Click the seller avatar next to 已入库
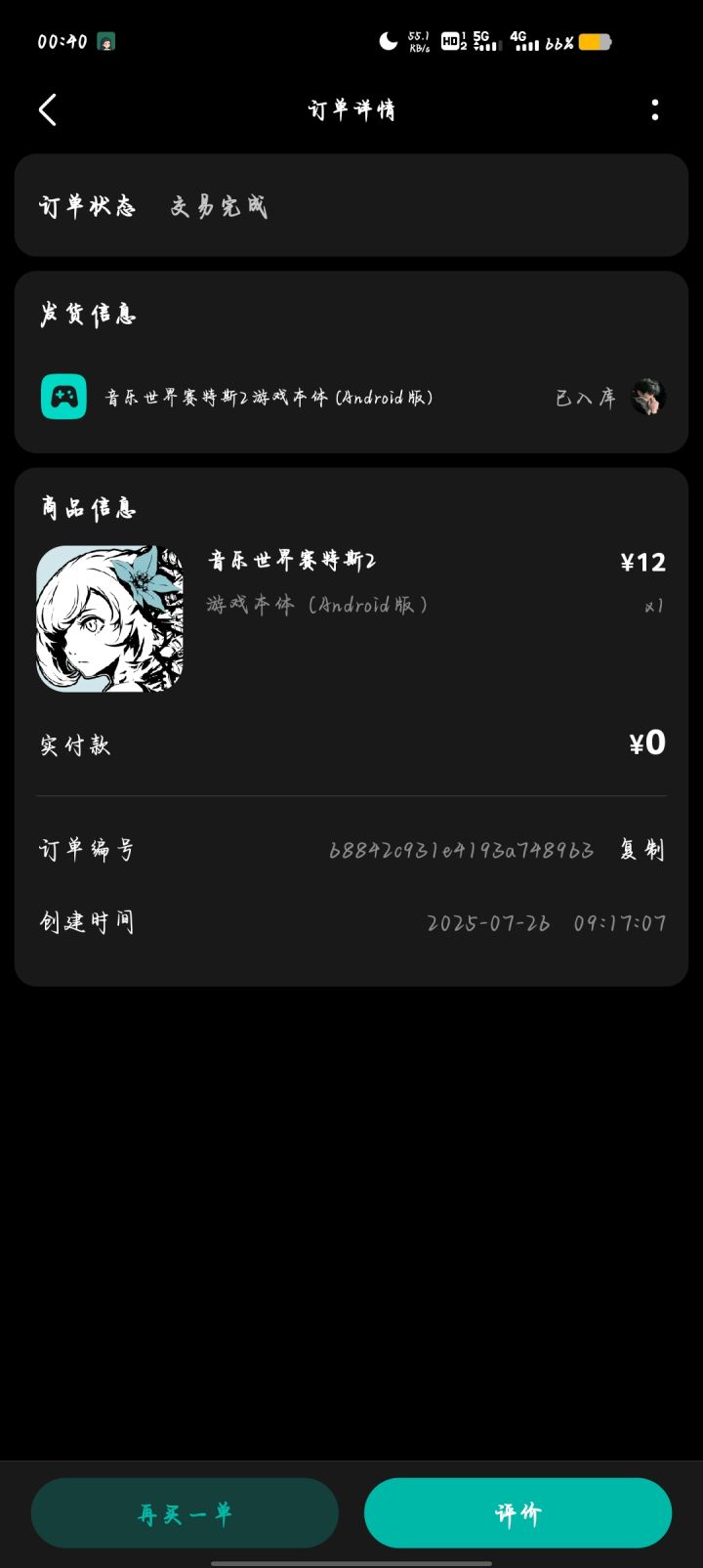The height and width of the screenshot is (1568, 703). [x=650, y=397]
